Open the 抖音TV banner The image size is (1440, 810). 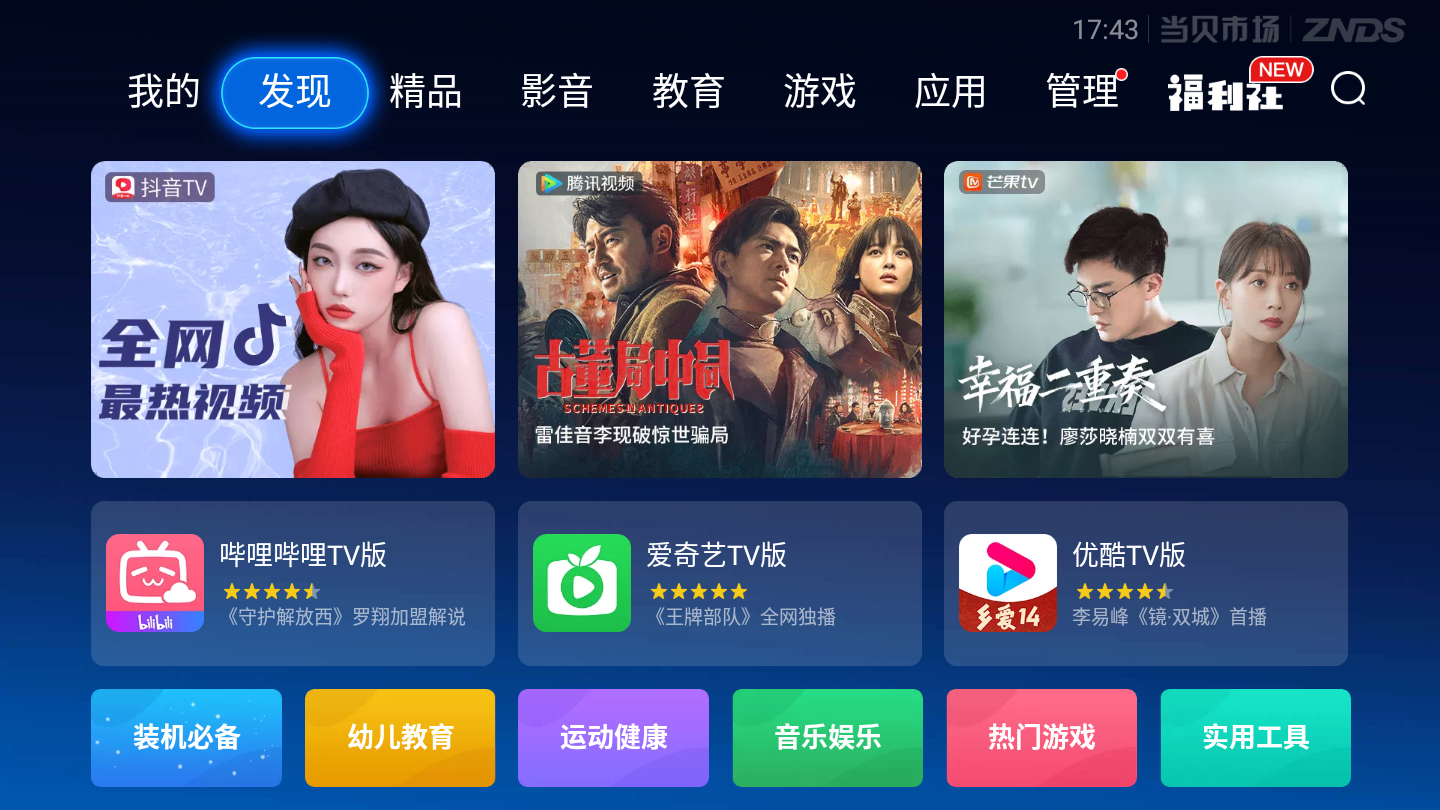click(x=293, y=319)
